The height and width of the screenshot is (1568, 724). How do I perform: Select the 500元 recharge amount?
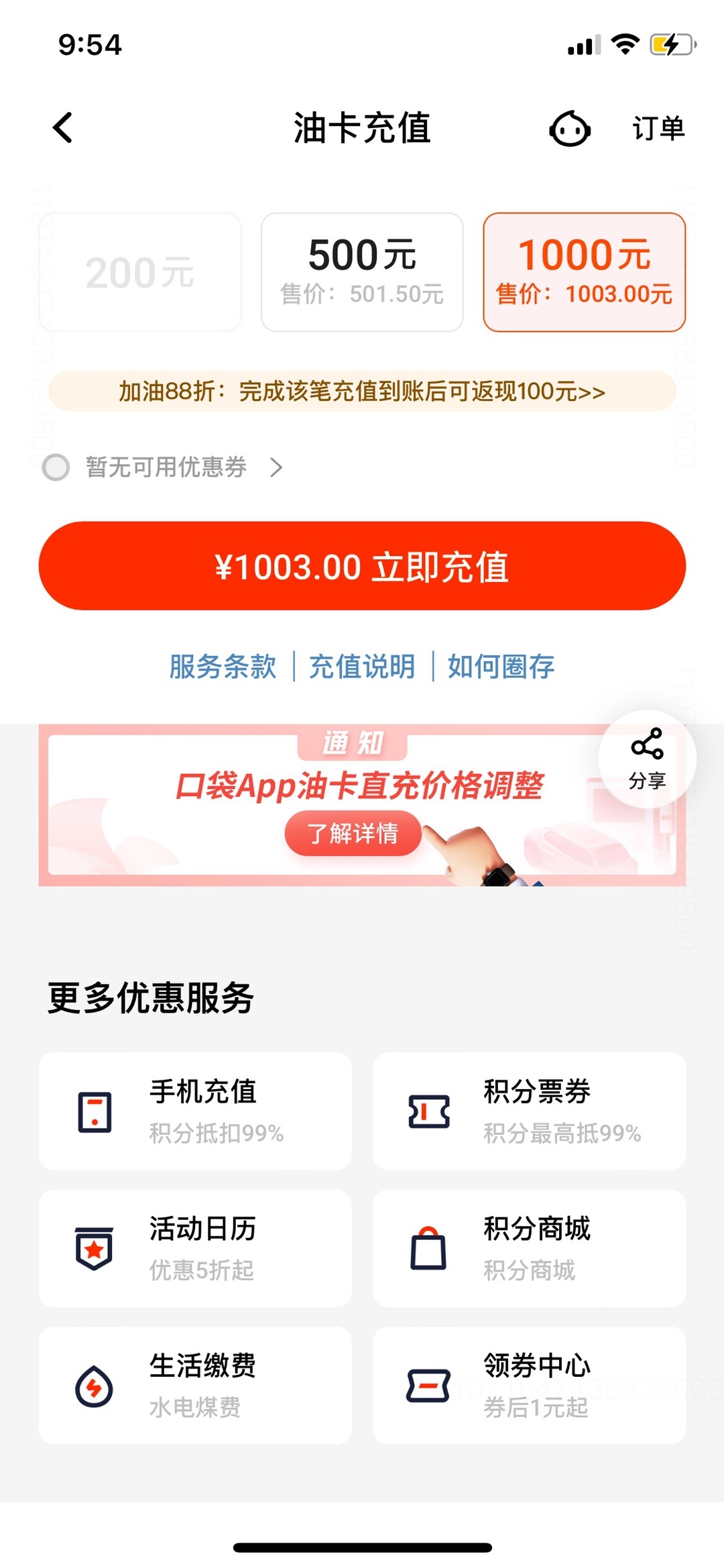[x=362, y=272]
